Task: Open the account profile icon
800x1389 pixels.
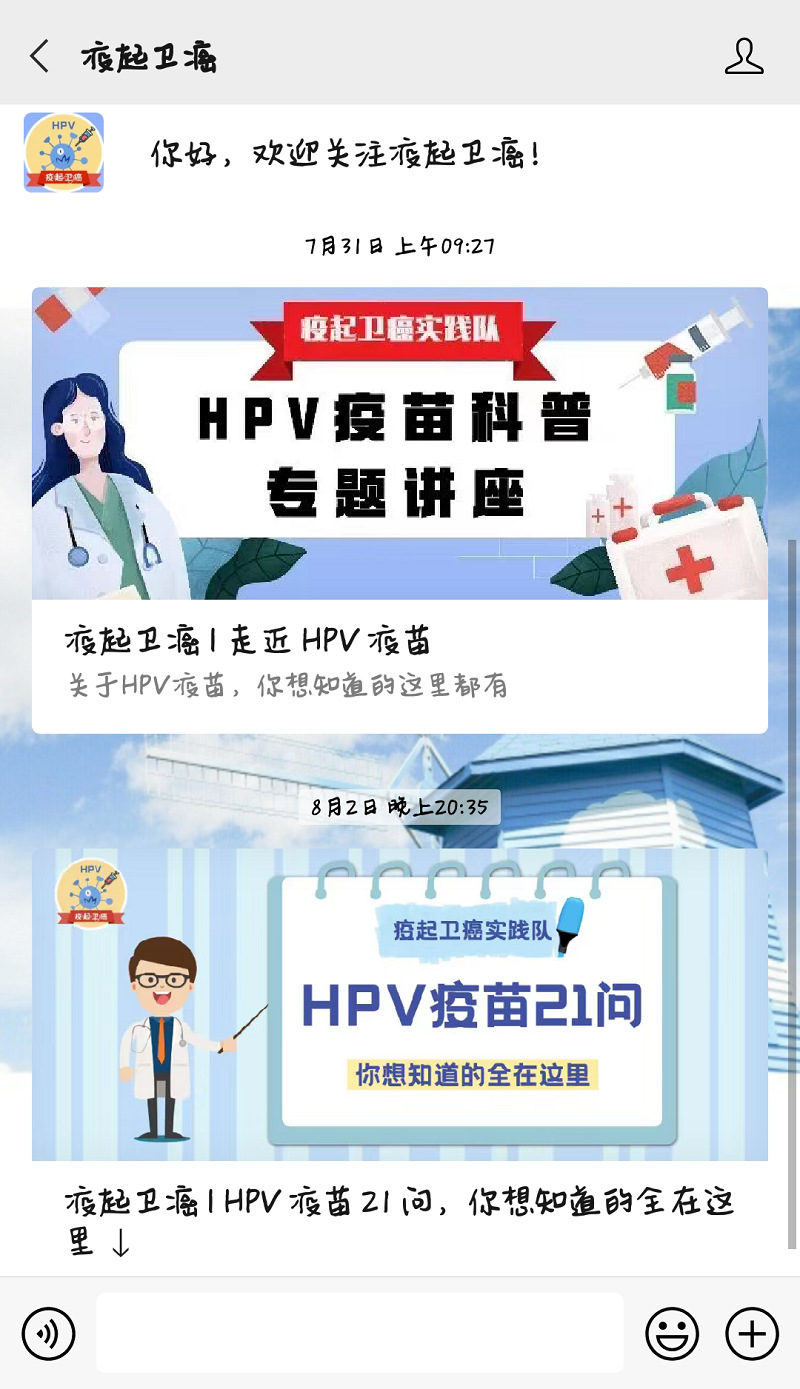Action: (x=744, y=57)
